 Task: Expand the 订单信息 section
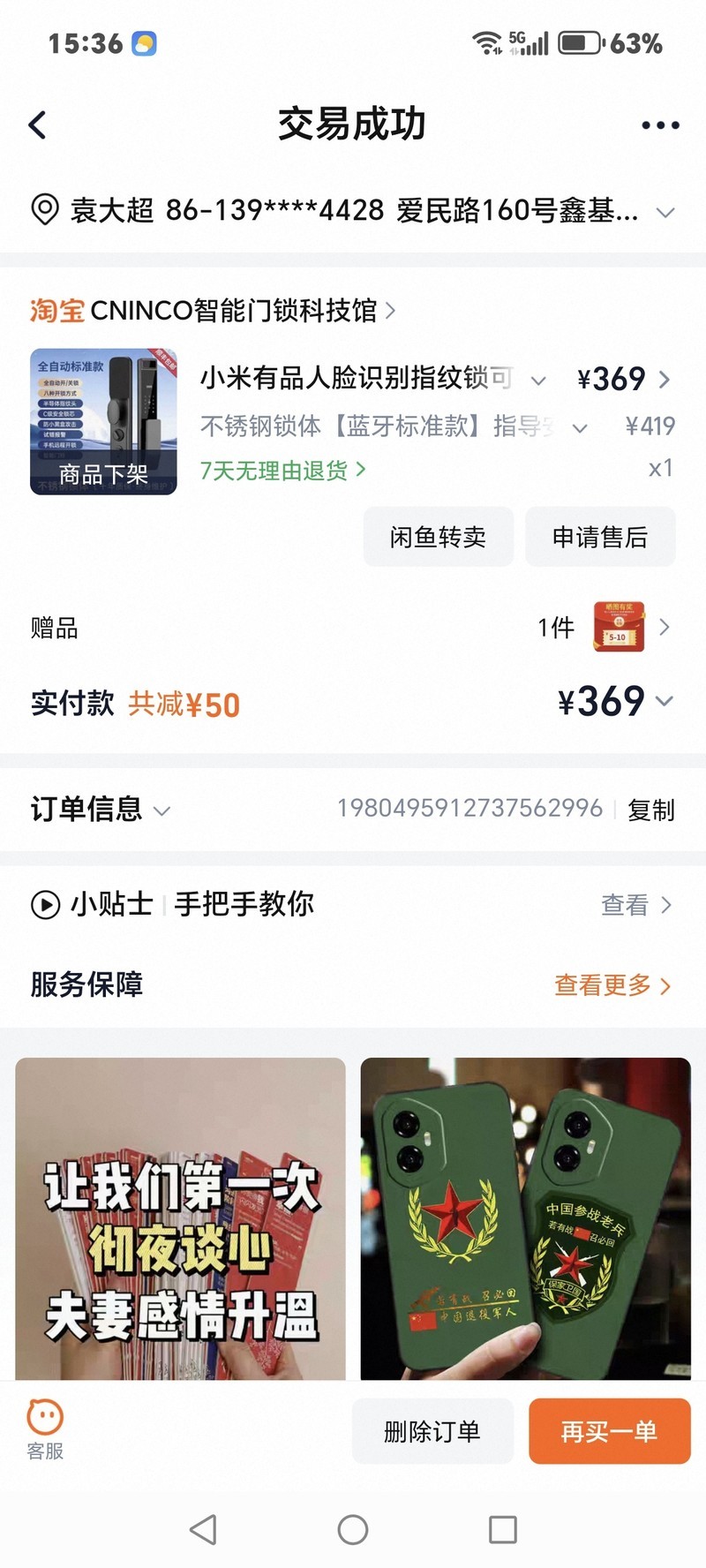pos(99,810)
